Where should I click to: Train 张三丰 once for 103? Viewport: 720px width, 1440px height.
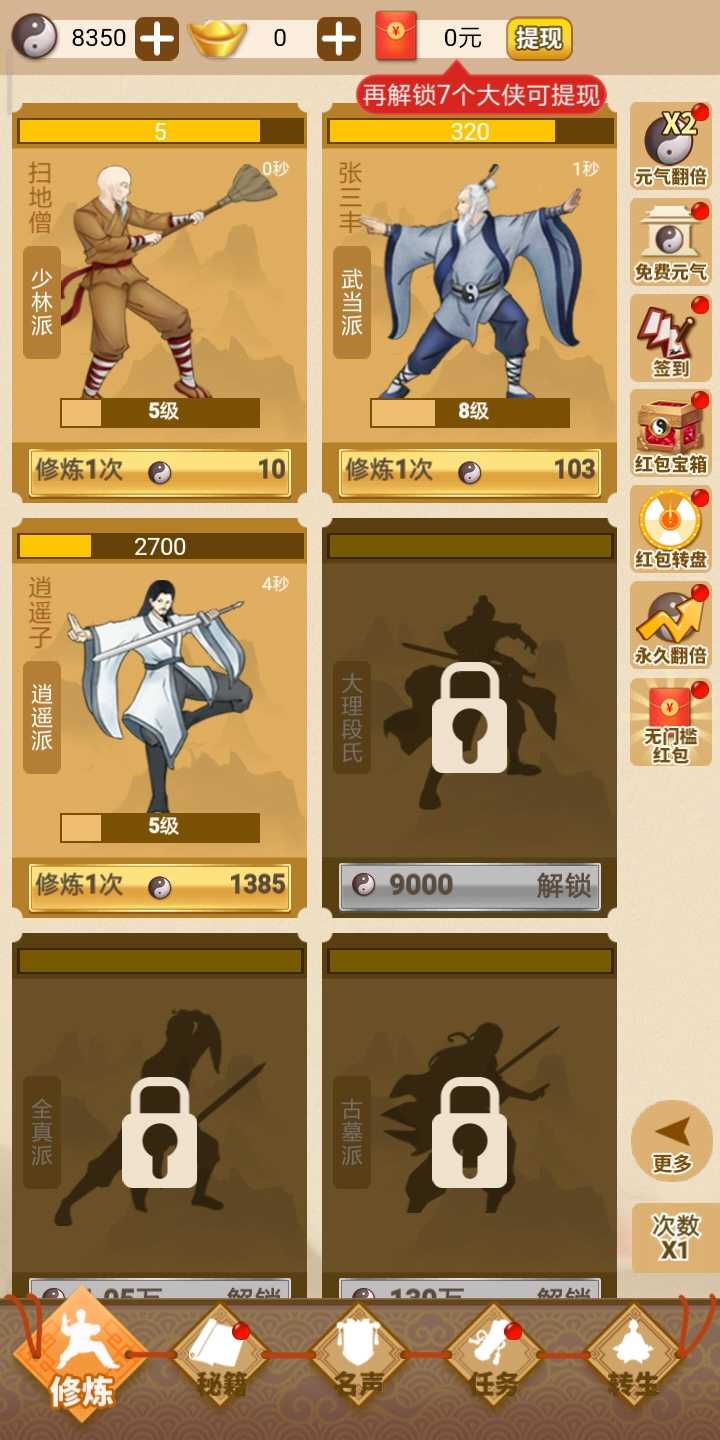[470, 470]
